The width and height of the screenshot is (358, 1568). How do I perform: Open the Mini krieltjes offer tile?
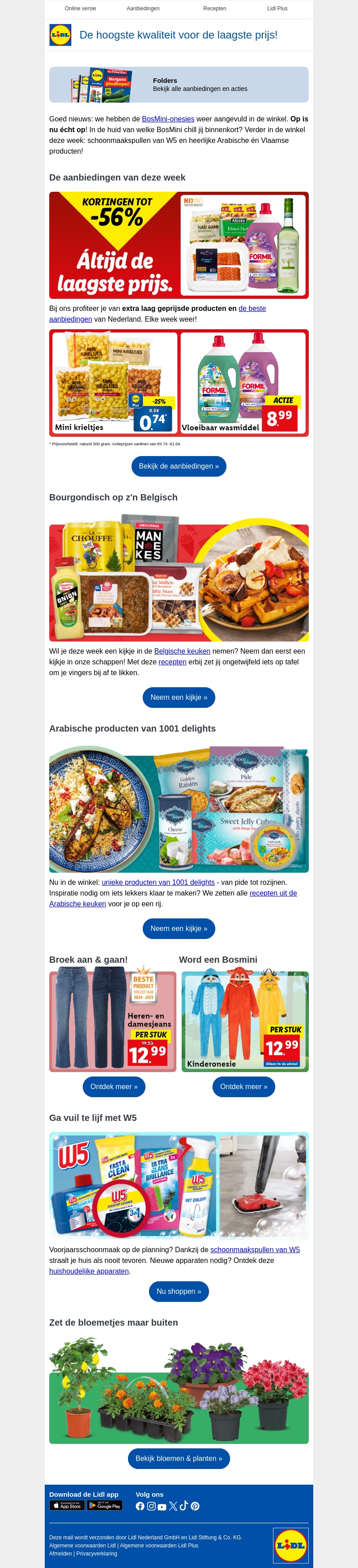coord(114,383)
